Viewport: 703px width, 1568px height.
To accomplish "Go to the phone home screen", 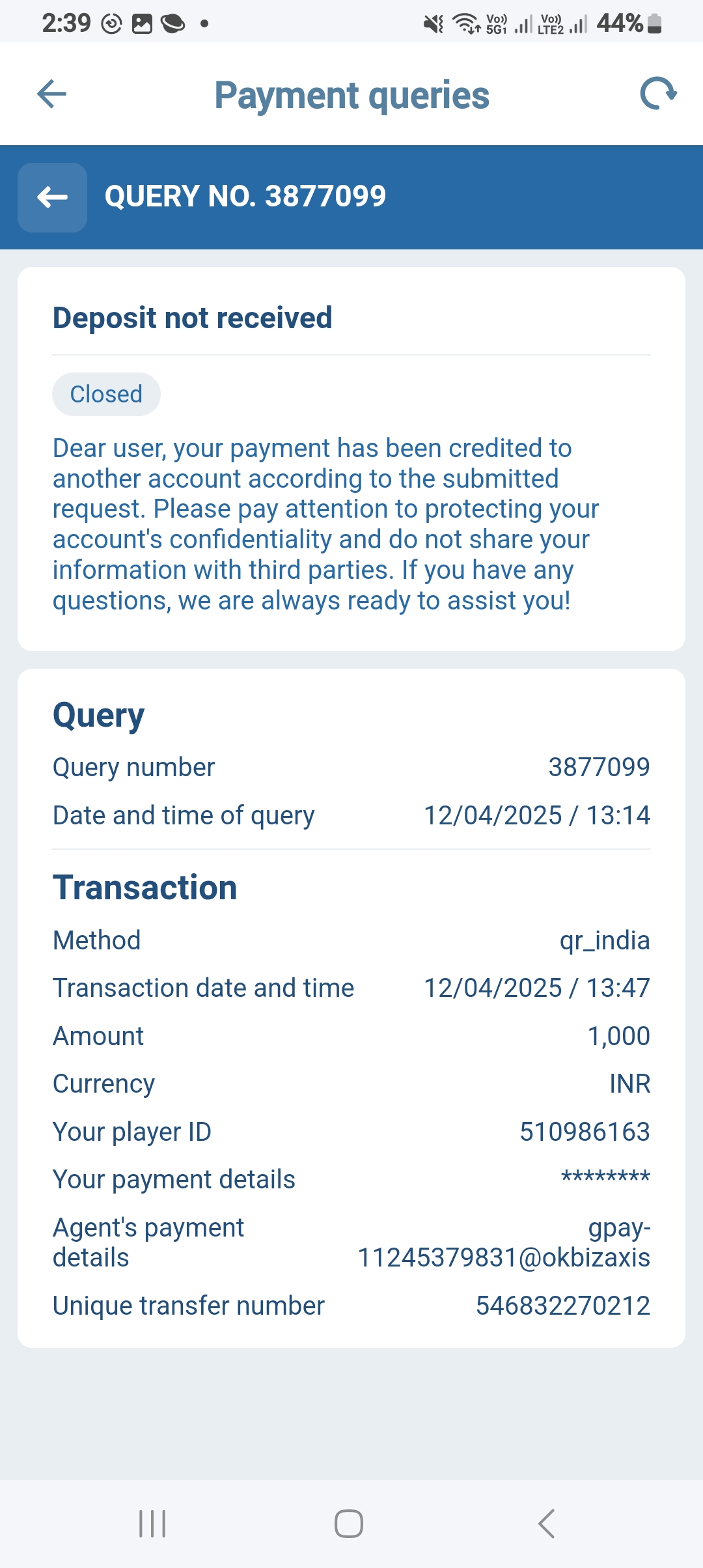I will [349, 1524].
